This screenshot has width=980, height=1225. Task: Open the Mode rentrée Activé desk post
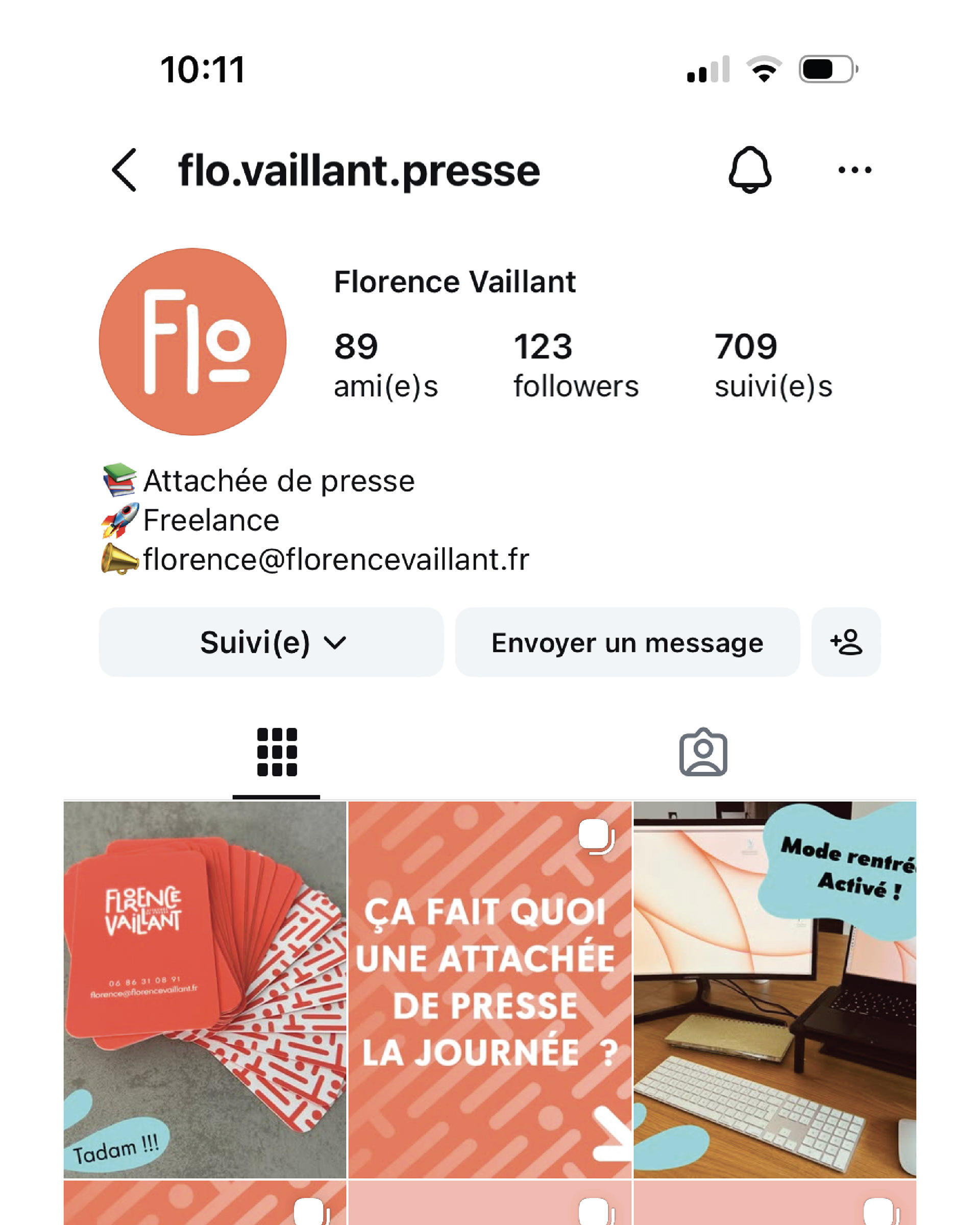(x=774, y=989)
